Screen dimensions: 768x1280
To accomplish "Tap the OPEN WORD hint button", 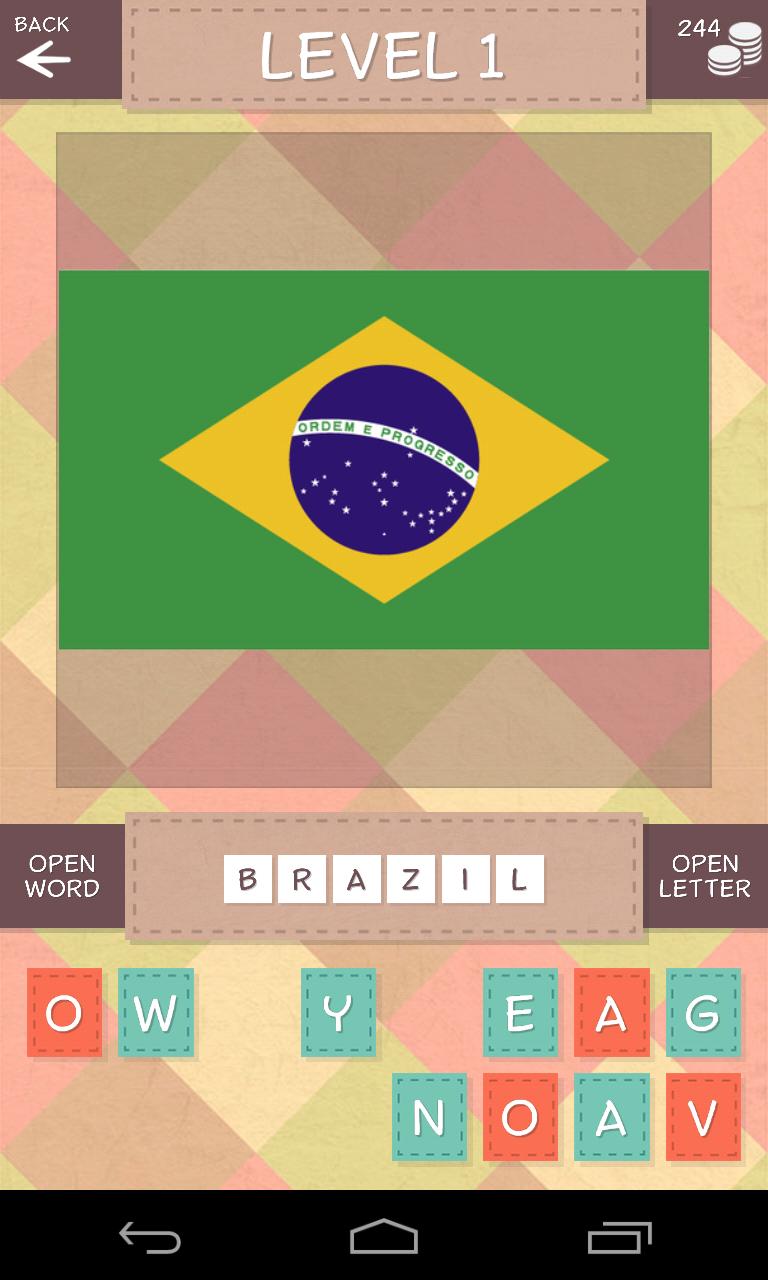I will click(x=62, y=876).
